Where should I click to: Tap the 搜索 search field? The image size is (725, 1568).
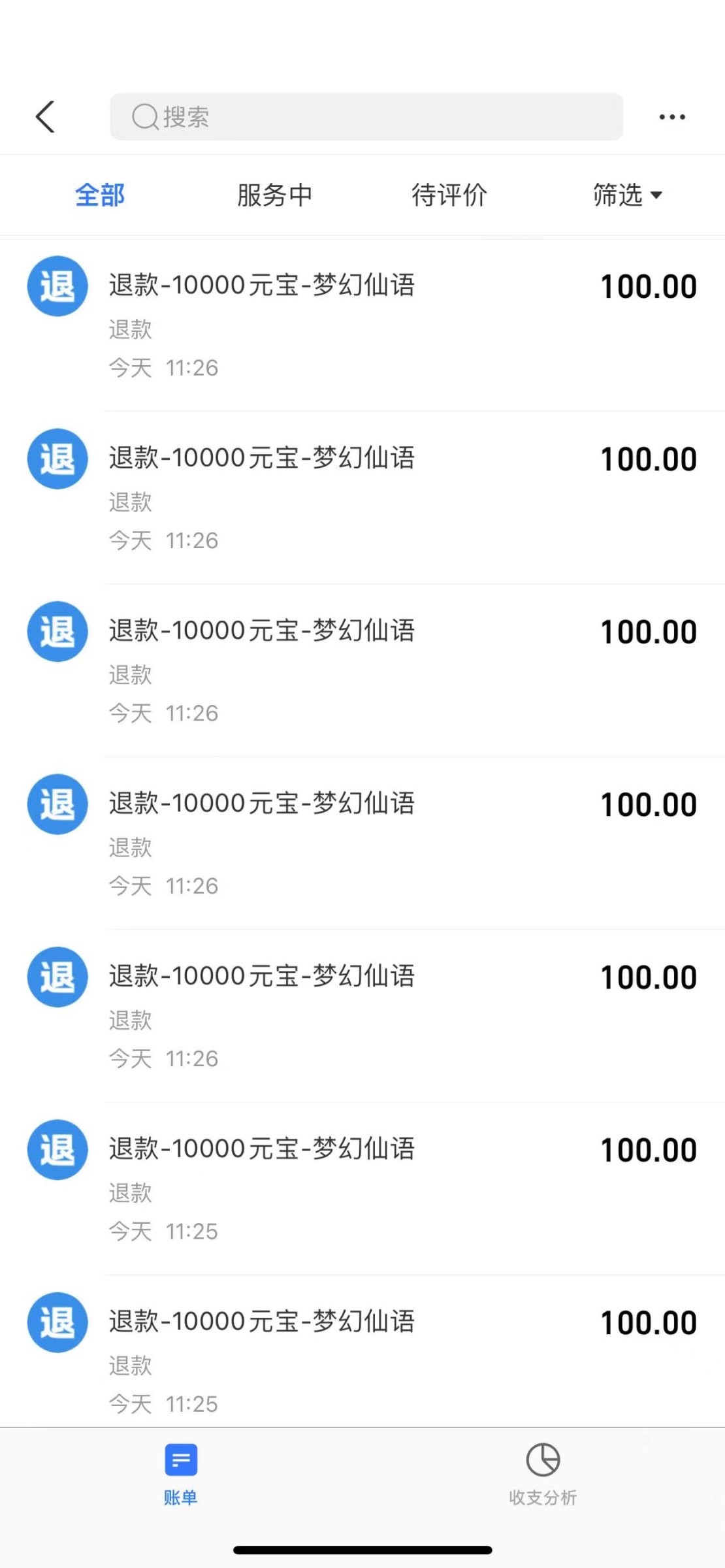[x=366, y=117]
